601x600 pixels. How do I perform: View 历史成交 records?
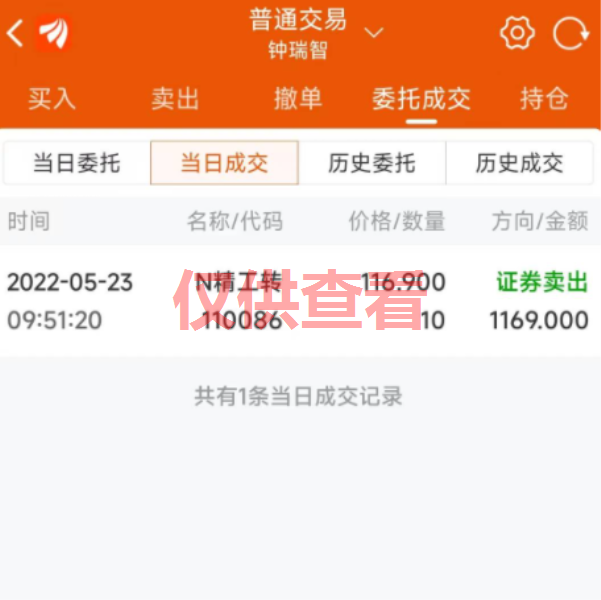[x=519, y=163]
